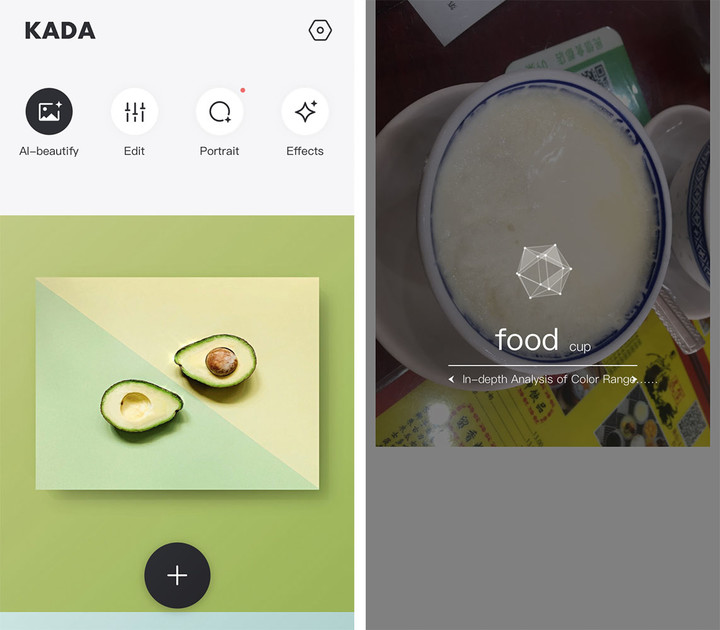This screenshot has width=720, height=630.
Task: Select the AI-beautify tool
Action: tap(49, 112)
